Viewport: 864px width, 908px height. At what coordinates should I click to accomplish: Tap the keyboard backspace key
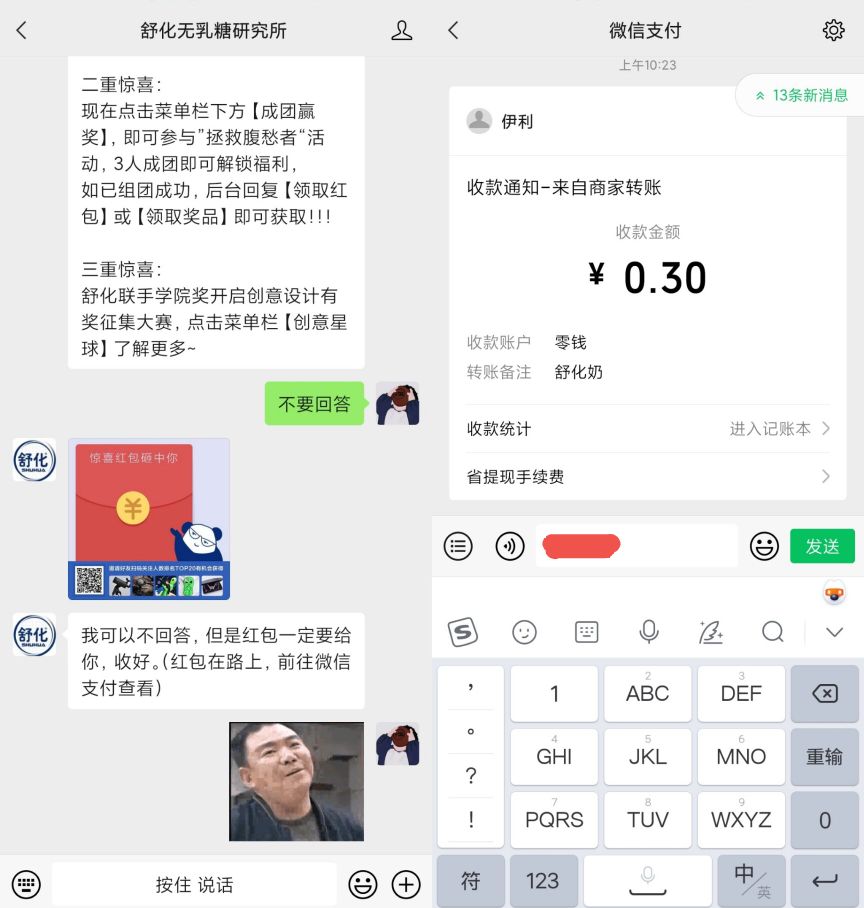click(x=824, y=693)
